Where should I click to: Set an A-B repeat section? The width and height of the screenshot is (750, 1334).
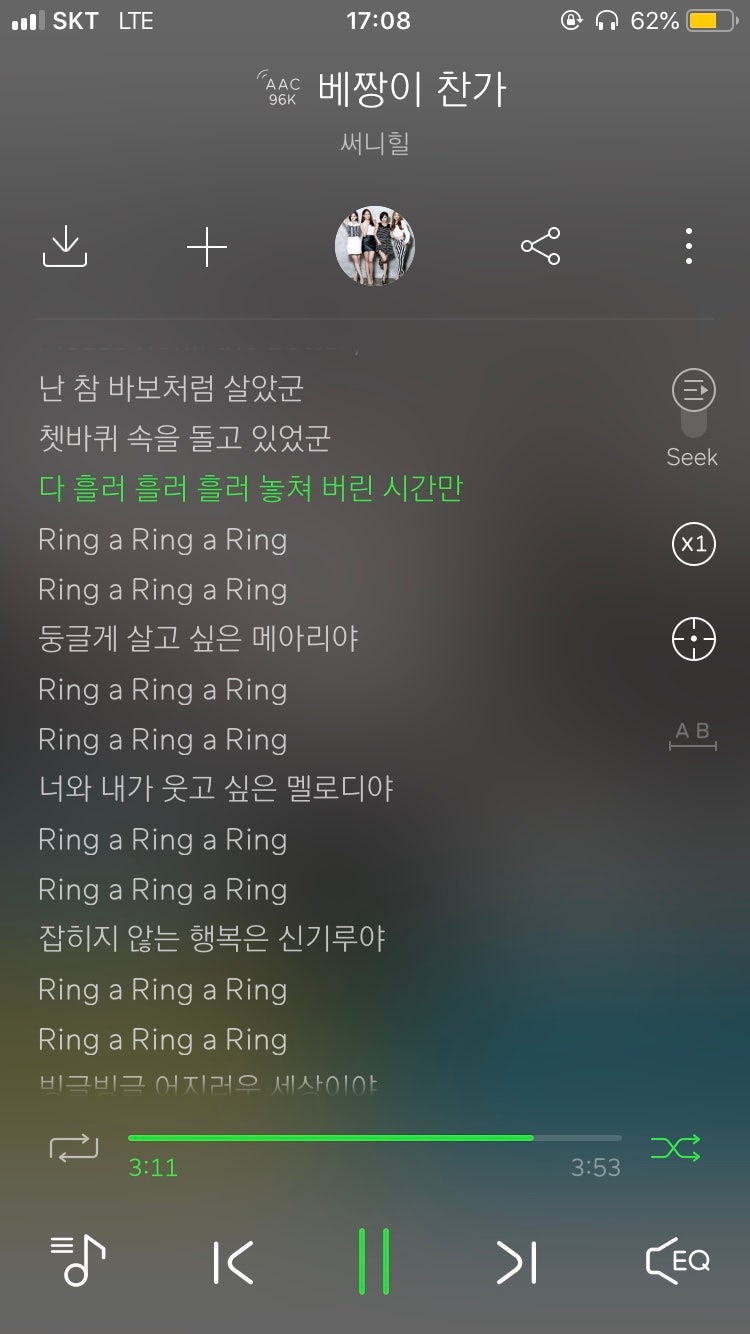coord(691,737)
